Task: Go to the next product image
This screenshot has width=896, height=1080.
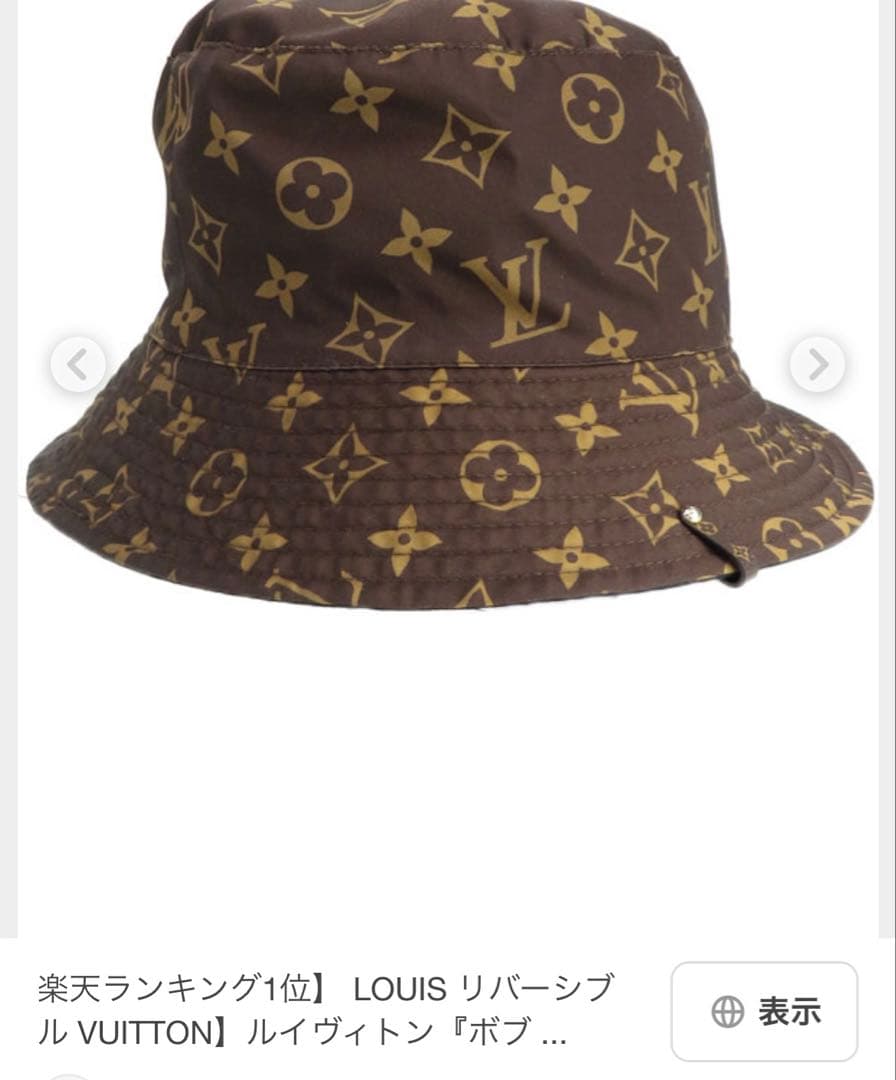Action: tap(817, 364)
